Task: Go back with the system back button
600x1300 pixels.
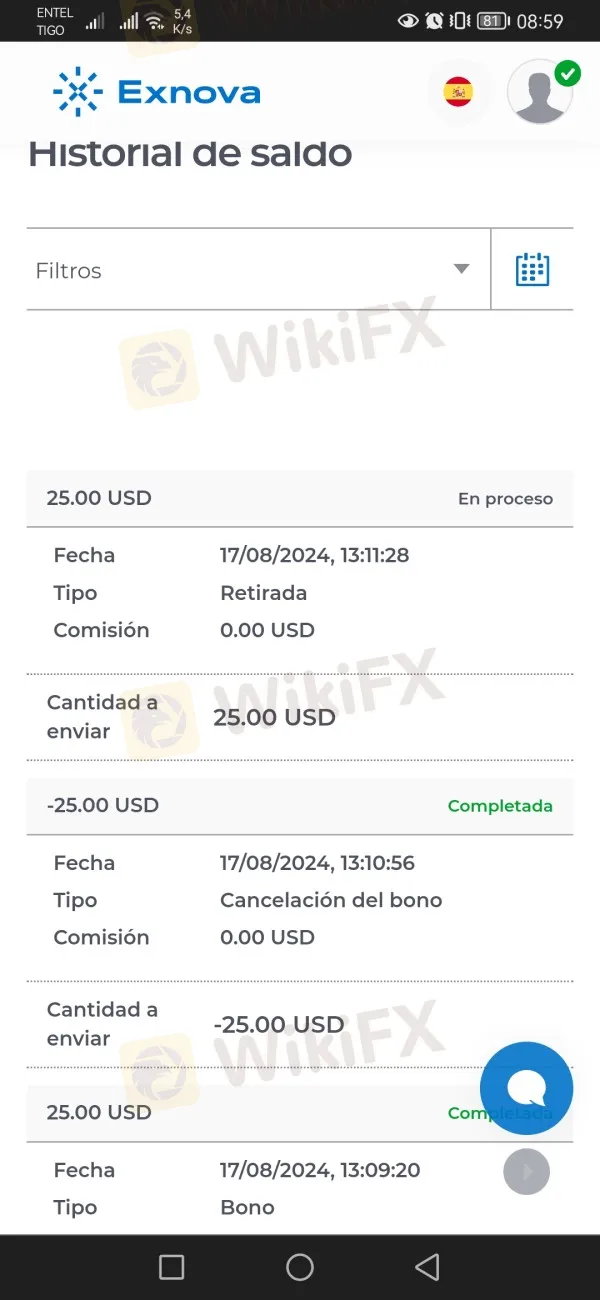Action: point(427,1267)
